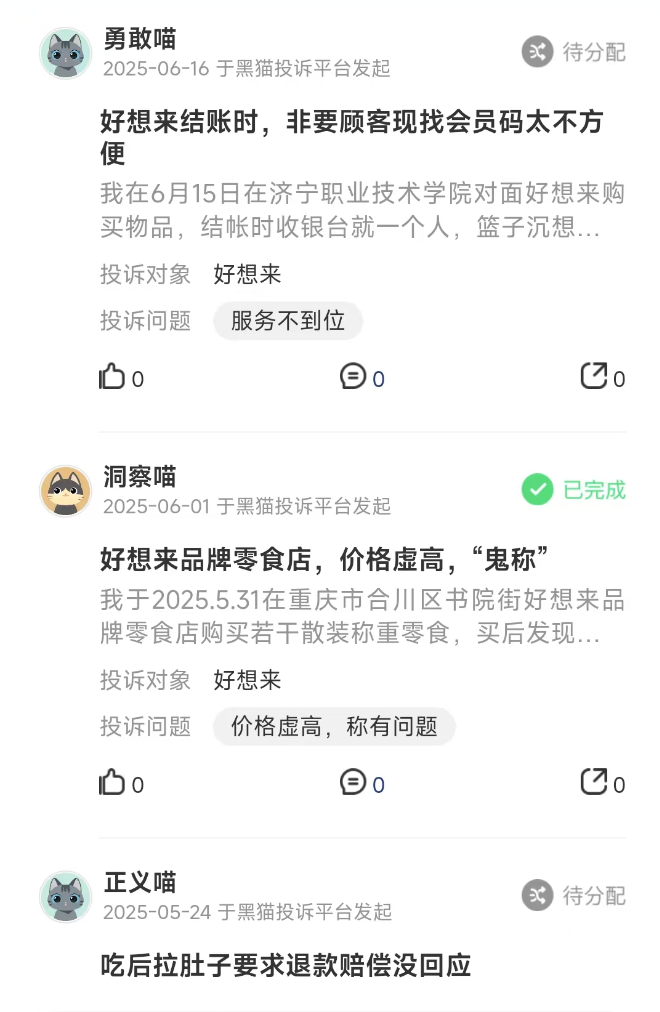
Task: Open complaint about 会员码 at checkout
Action: 351,138
